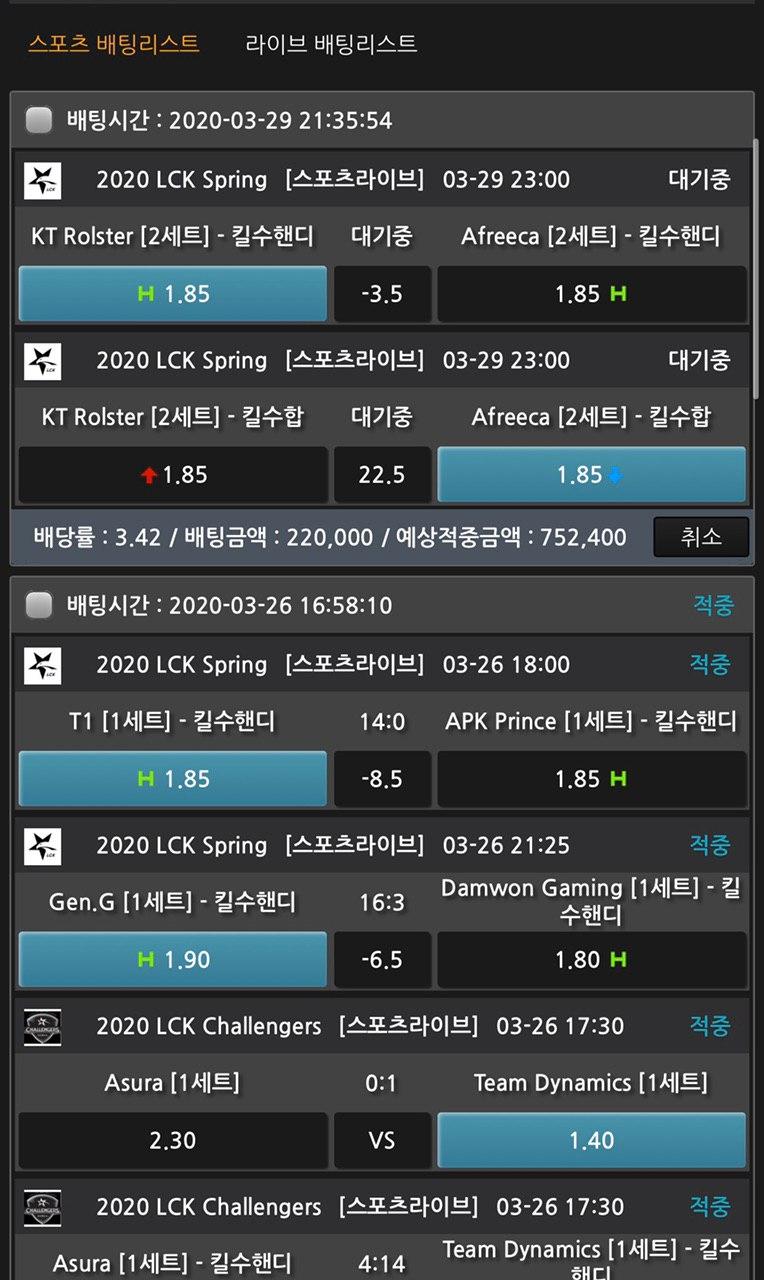Switch to the 라이브 배팅리스트 tab
Image resolution: width=764 pixels, height=1280 pixels.
click(x=331, y=44)
